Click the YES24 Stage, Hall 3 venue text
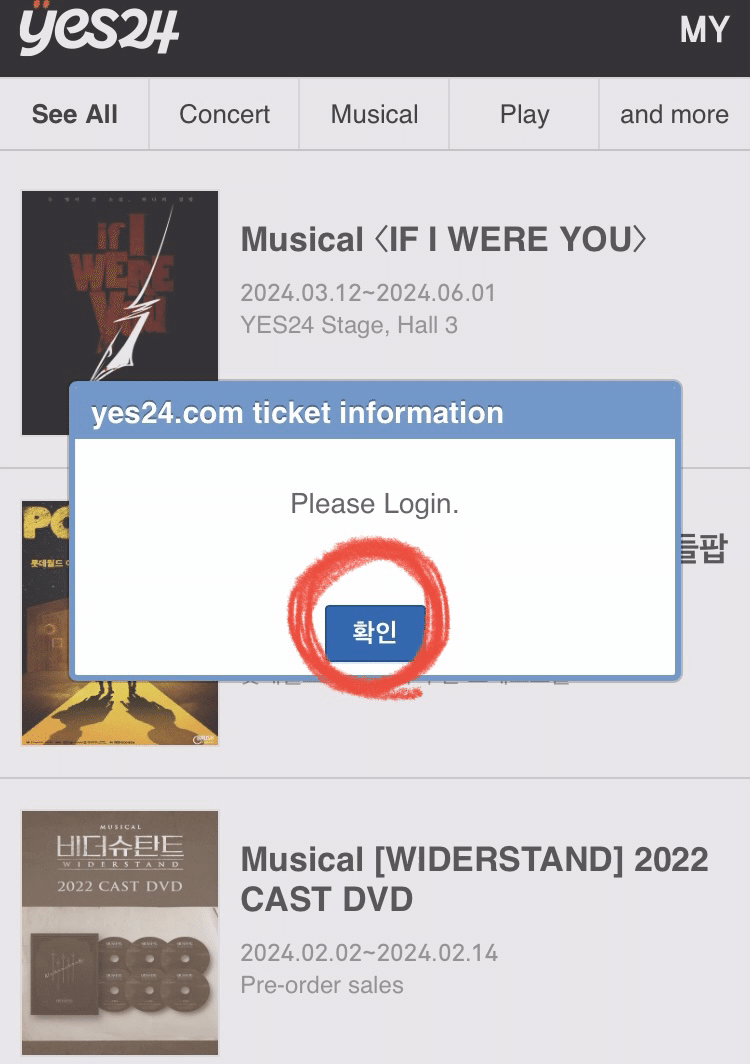 349,325
